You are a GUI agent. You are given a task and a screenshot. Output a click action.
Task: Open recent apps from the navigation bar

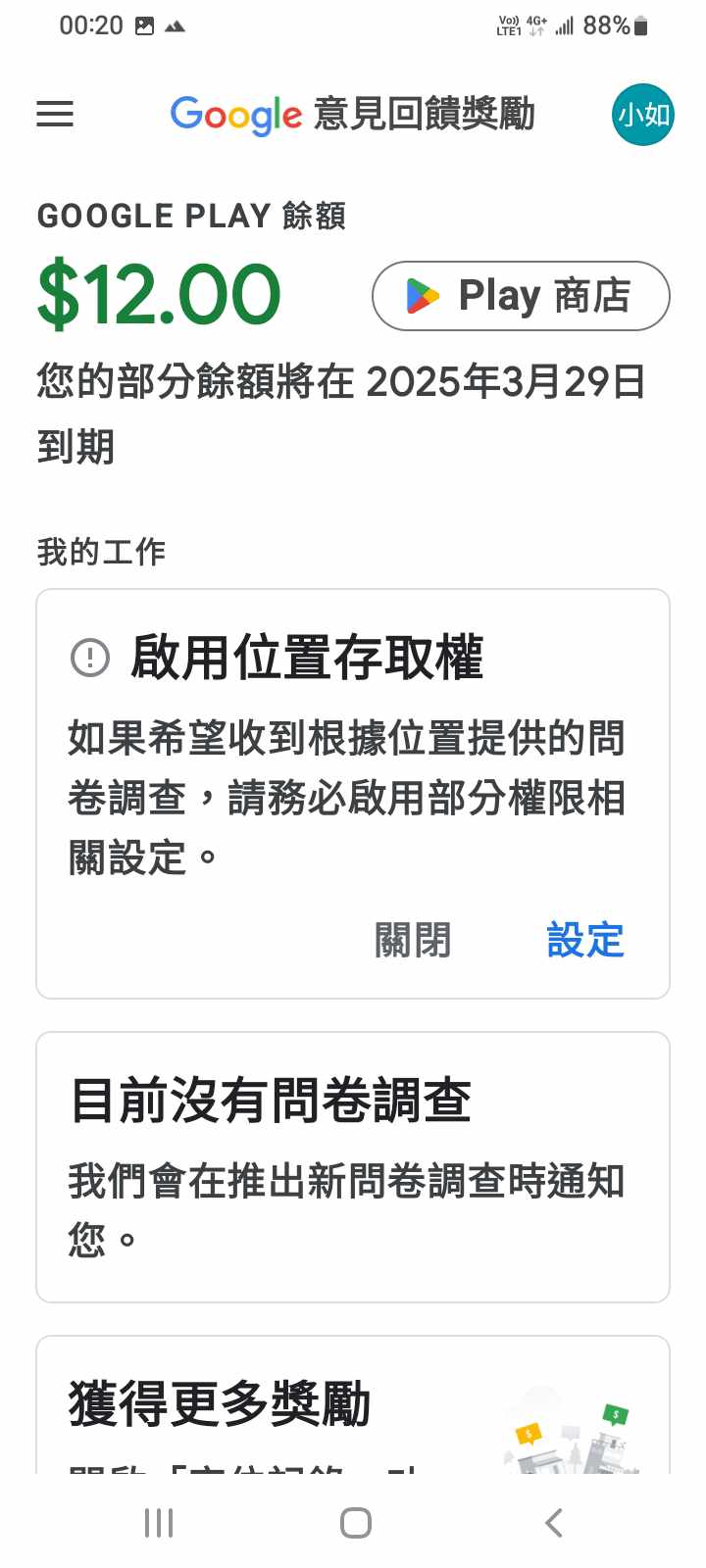pos(159,1523)
